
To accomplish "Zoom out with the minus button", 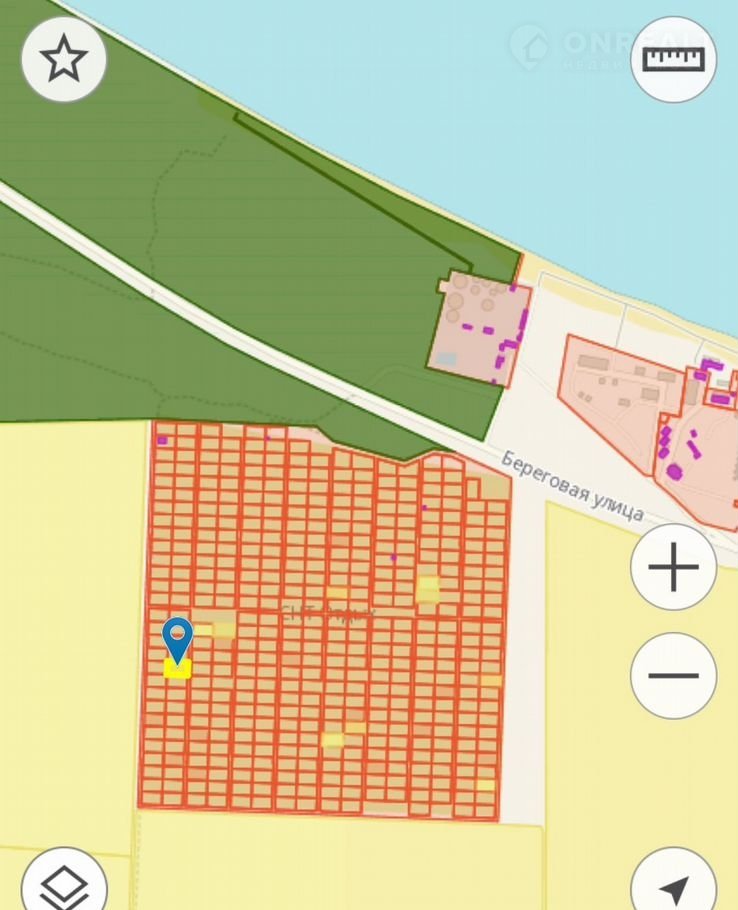I will (x=673, y=675).
